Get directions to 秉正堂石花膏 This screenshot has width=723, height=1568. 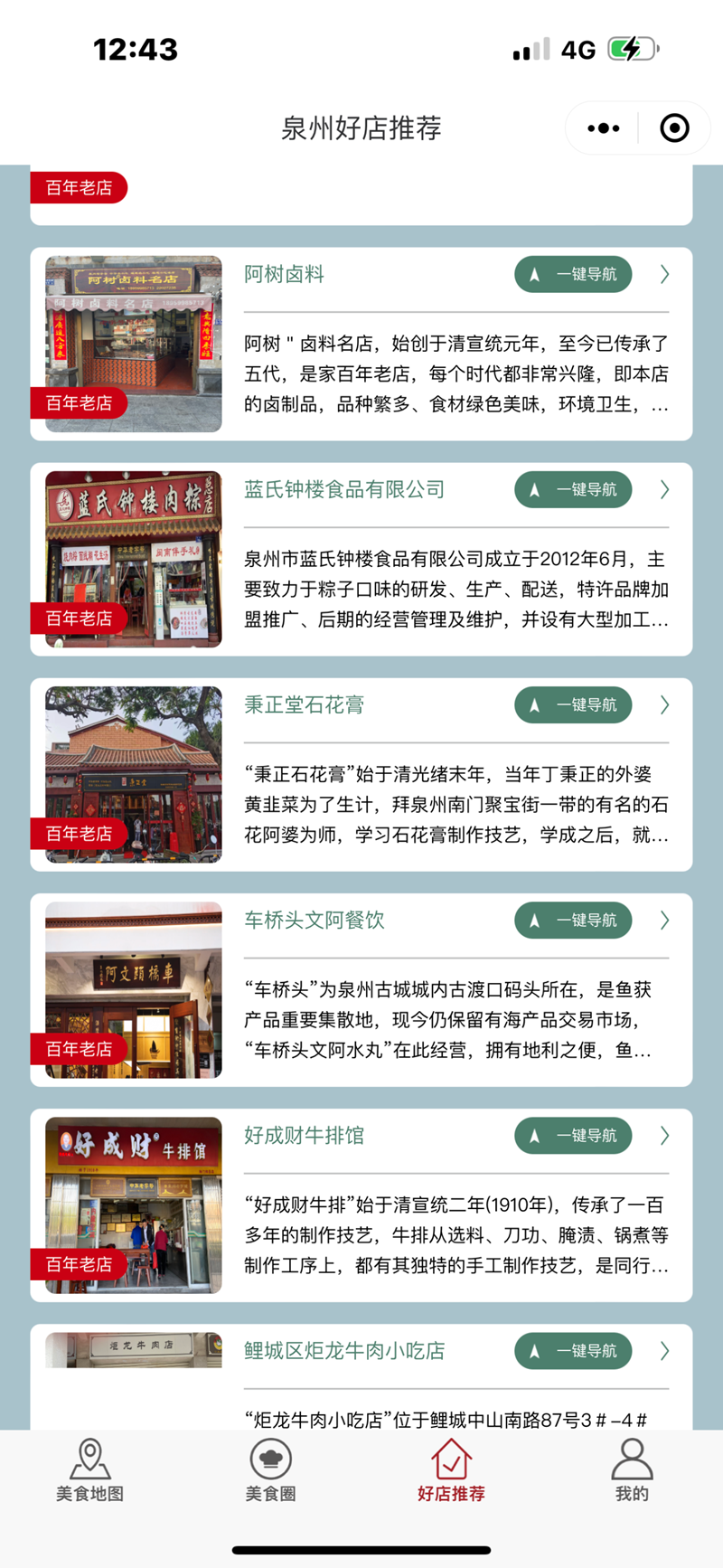(573, 704)
